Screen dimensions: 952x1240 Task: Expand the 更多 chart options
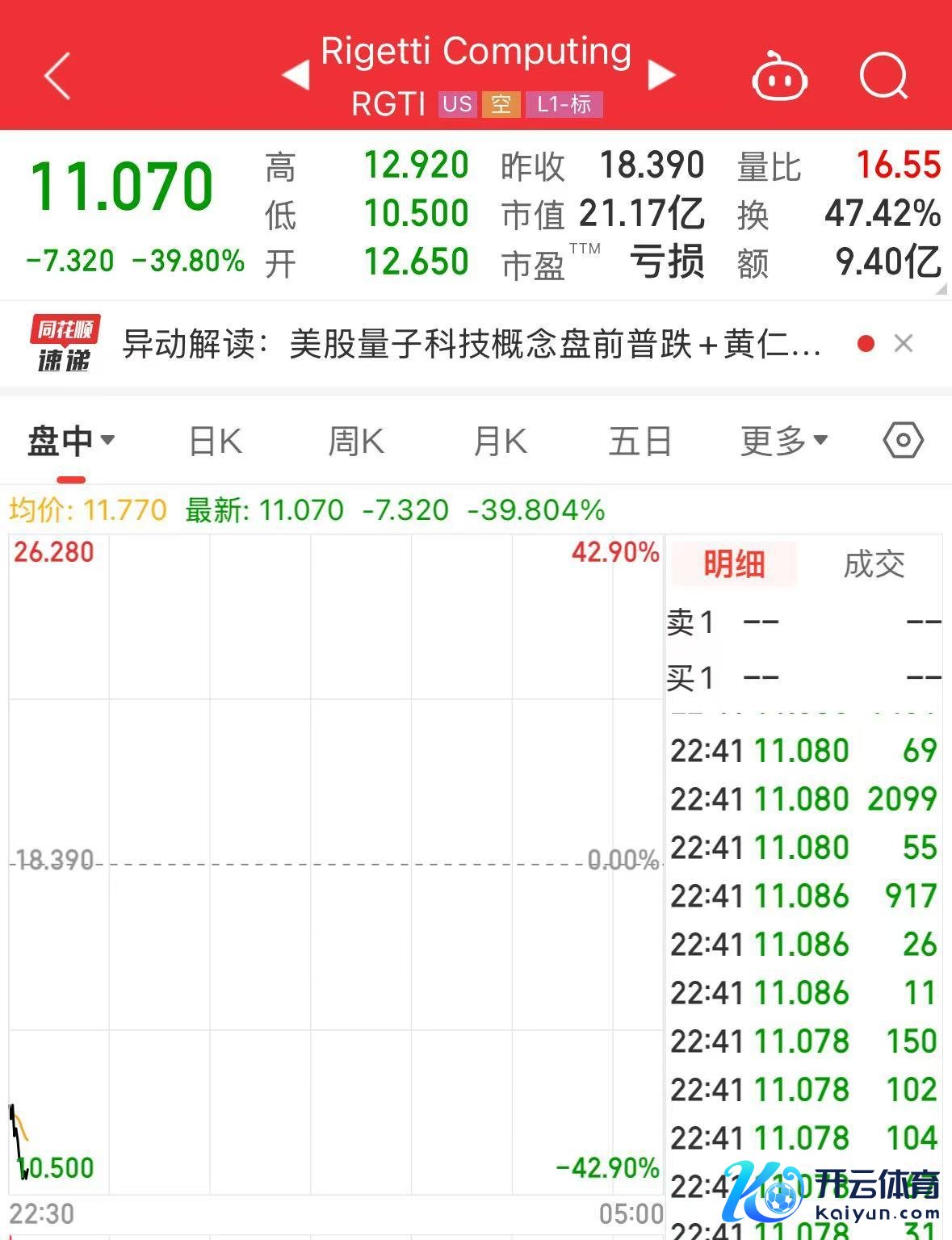pyautogui.click(x=784, y=442)
